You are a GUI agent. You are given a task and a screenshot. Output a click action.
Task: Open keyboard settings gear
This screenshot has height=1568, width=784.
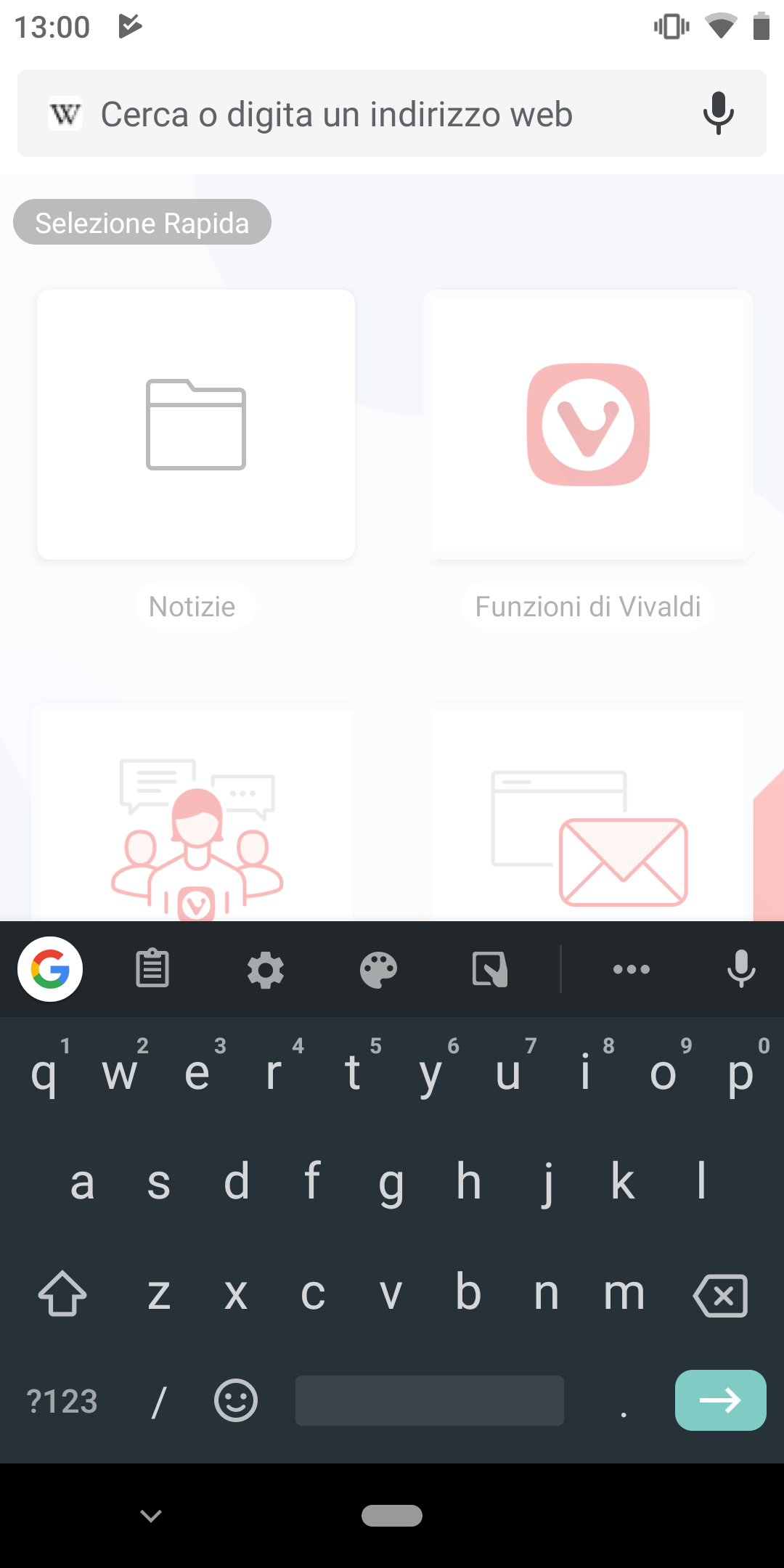click(x=266, y=970)
